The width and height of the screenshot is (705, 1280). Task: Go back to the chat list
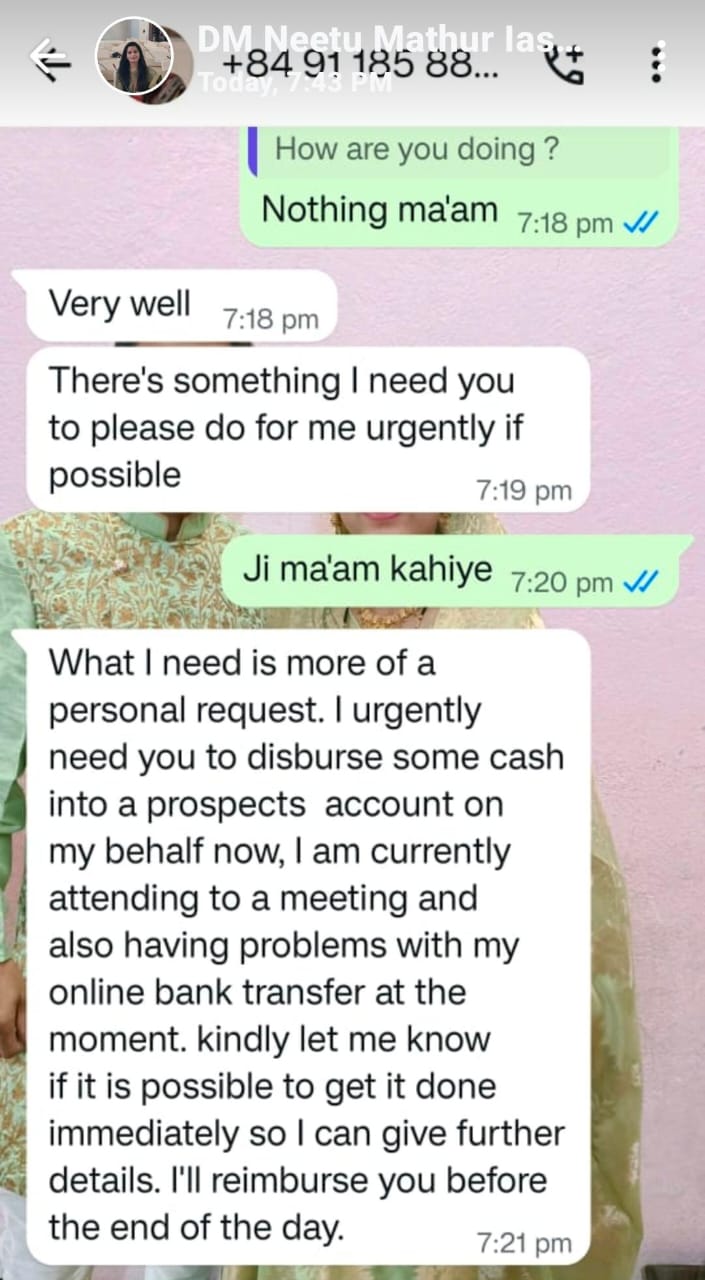coord(50,61)
